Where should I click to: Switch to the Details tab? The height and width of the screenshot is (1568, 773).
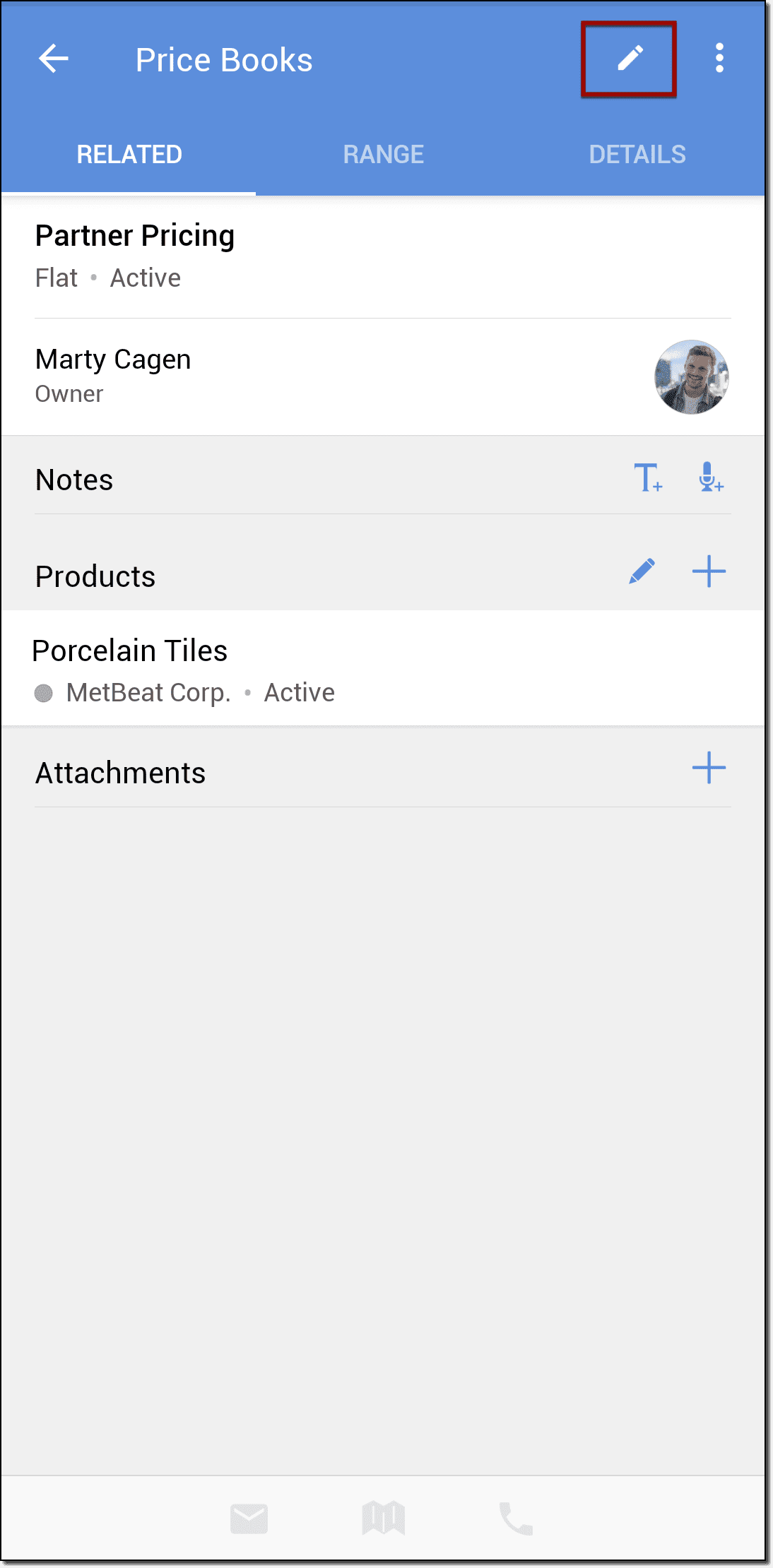[637, 154]
